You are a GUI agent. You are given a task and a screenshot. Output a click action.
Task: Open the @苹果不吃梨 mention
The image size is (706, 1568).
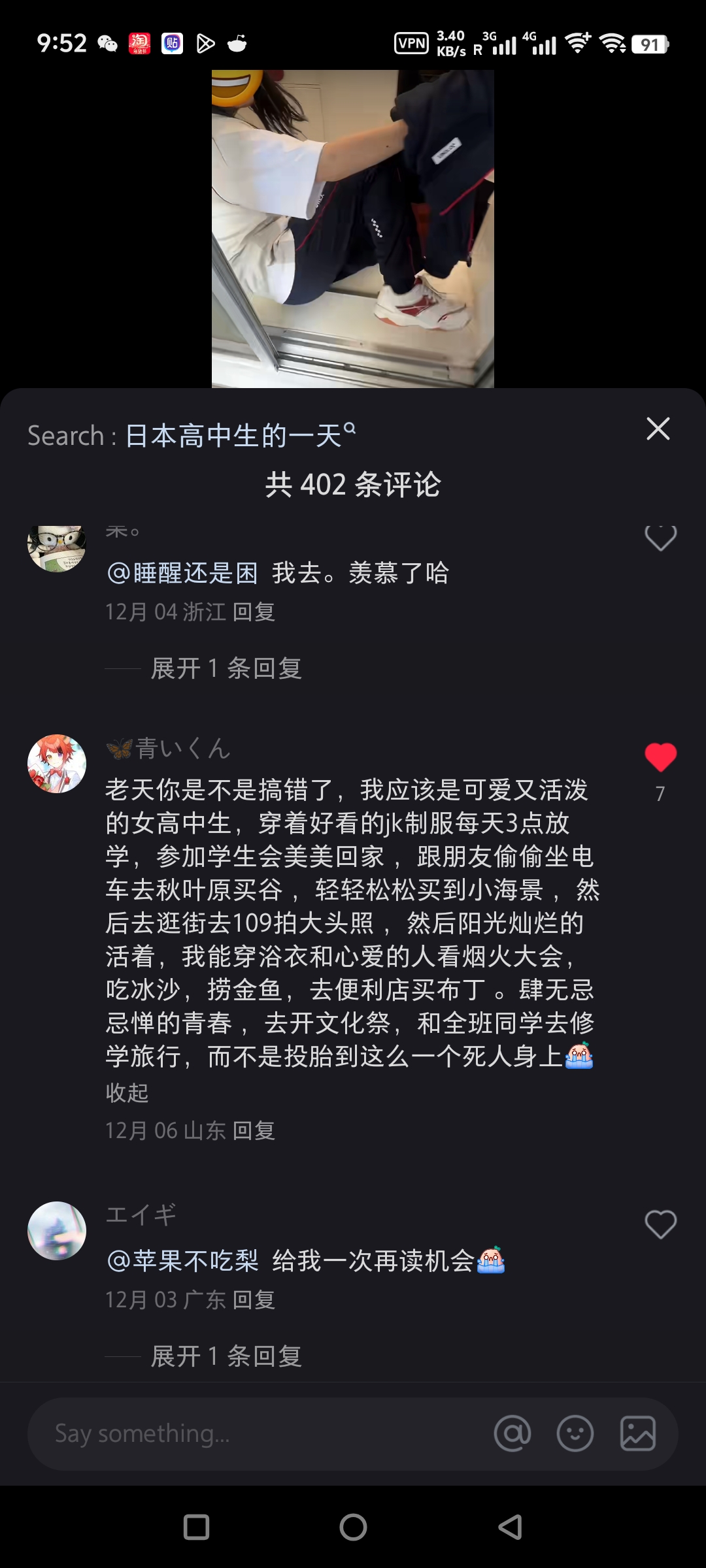point(183,1261)
